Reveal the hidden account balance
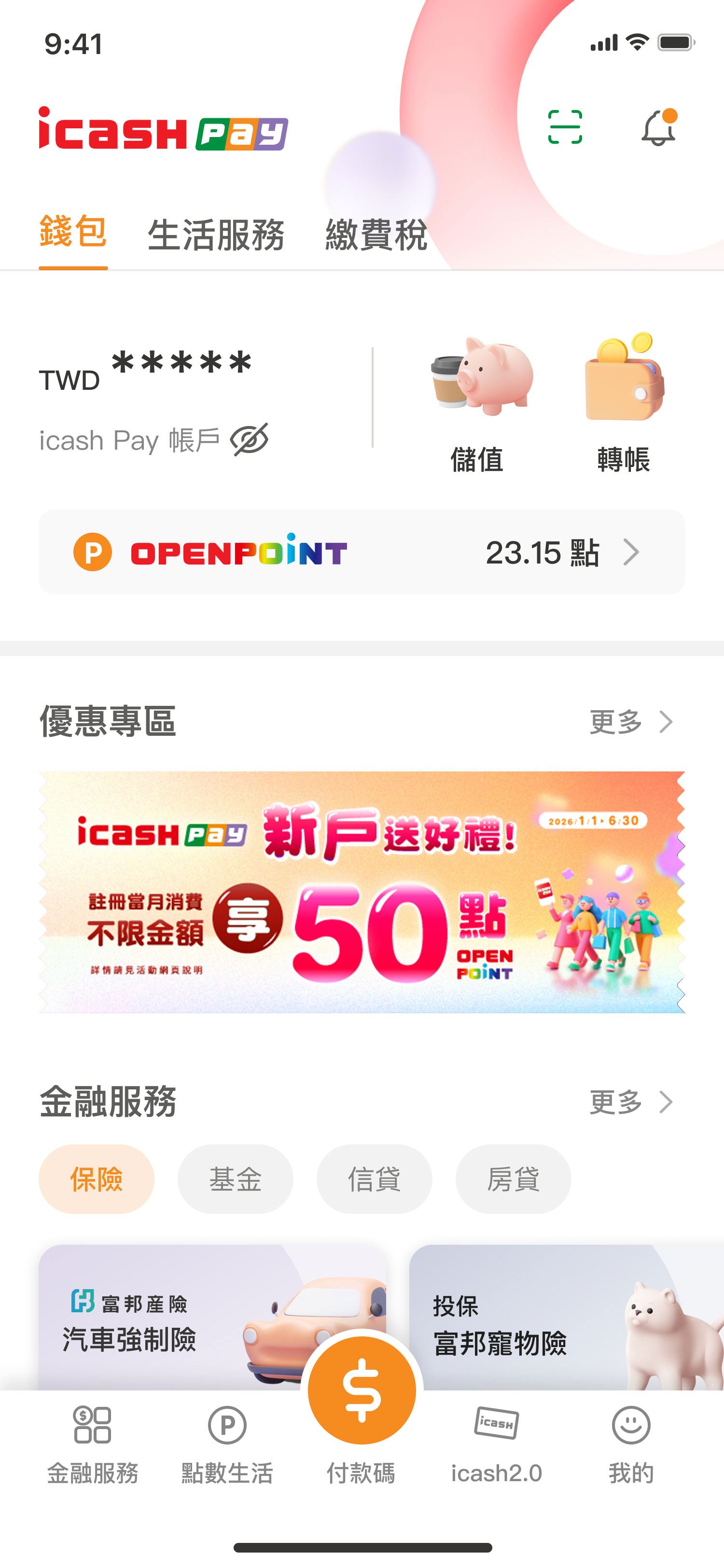Image resolution: width=724 pixels, height=1568 pixels. point(249,439)
